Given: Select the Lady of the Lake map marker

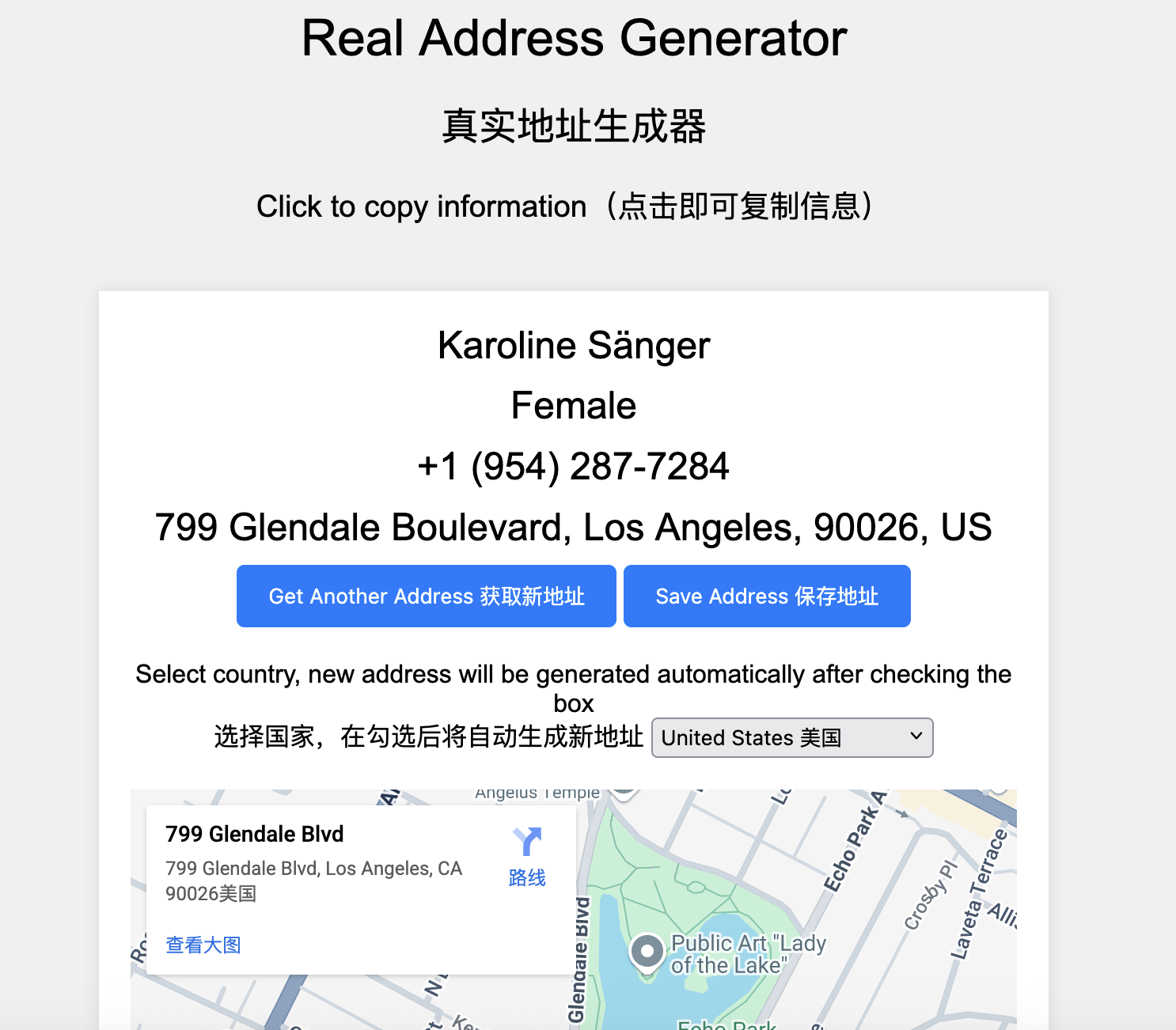Looking at the screenshot, I should [x=647, y=952].
